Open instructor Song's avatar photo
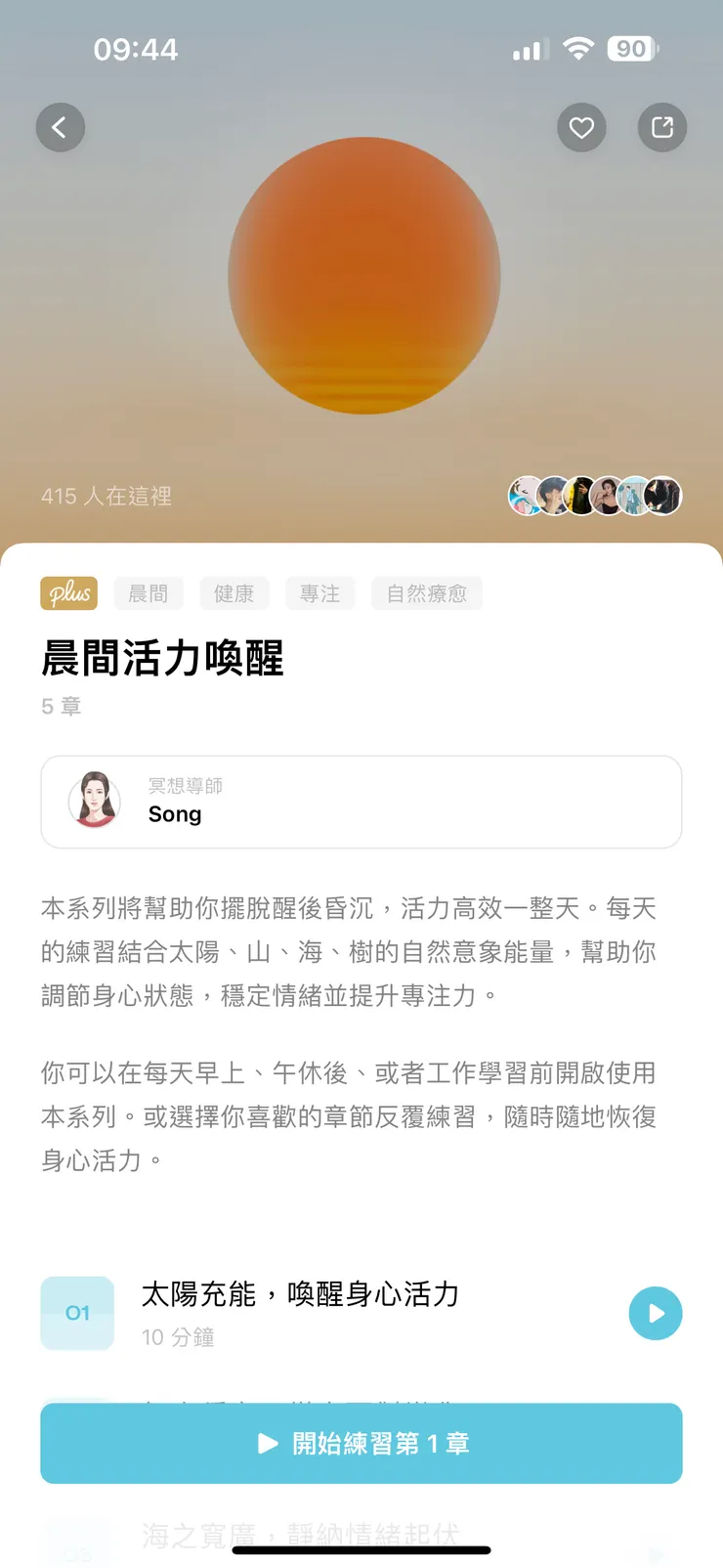 [x=97, y=802]
